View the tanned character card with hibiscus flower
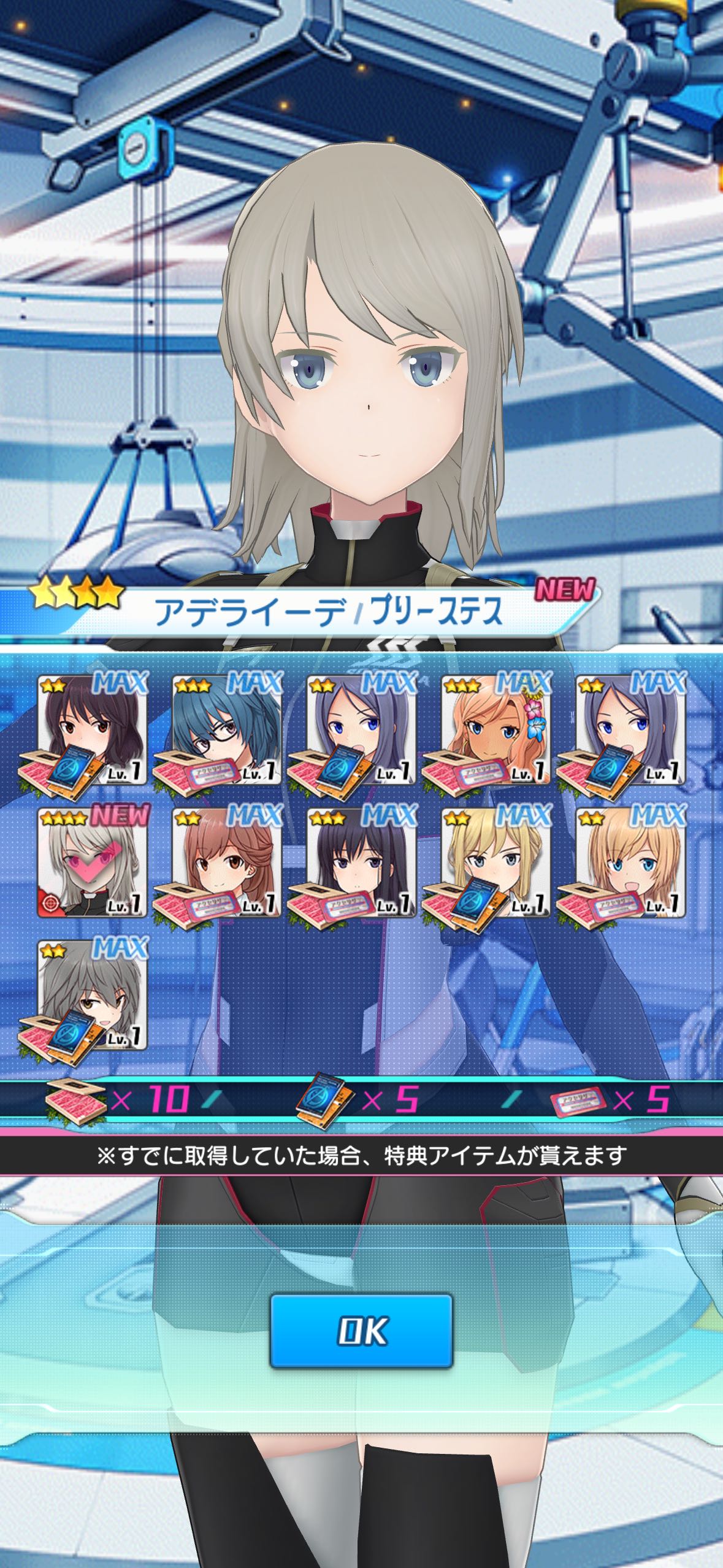This screenshot has height=1568, width=723. 496,730
